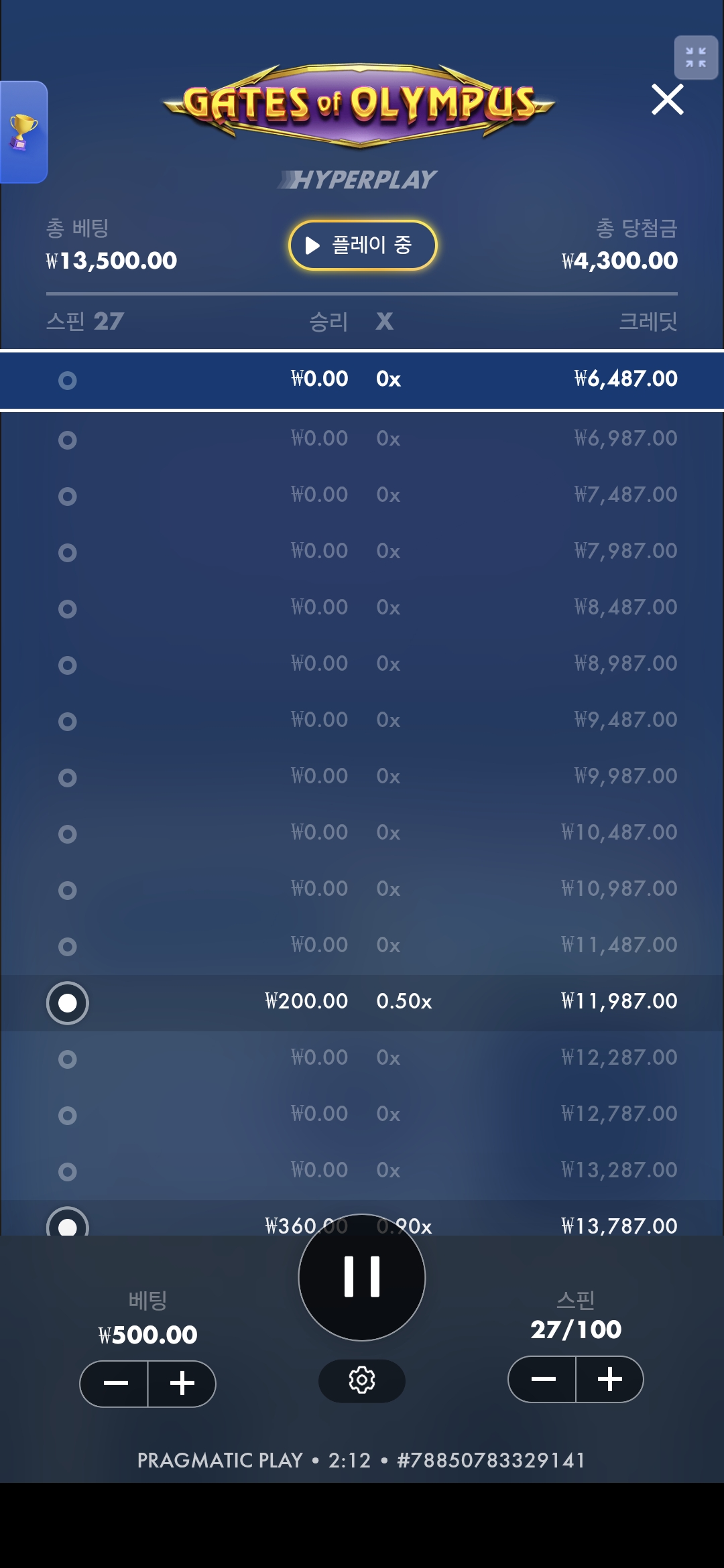
Task: Reduce the 스핀 count with minus
Action: pyautogui.click(x=543, y=1379)
